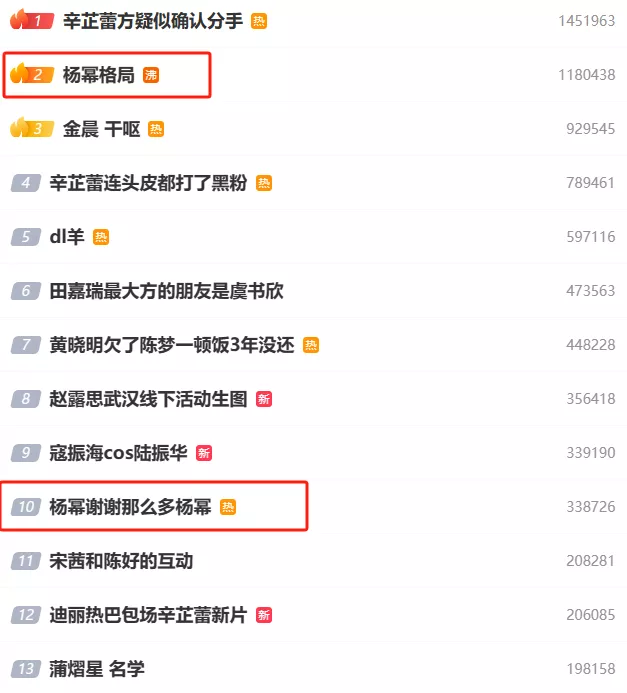View the trending topic 金晨 干呕
The height and width of the screenshot is (693, 627).
(103, 129)
